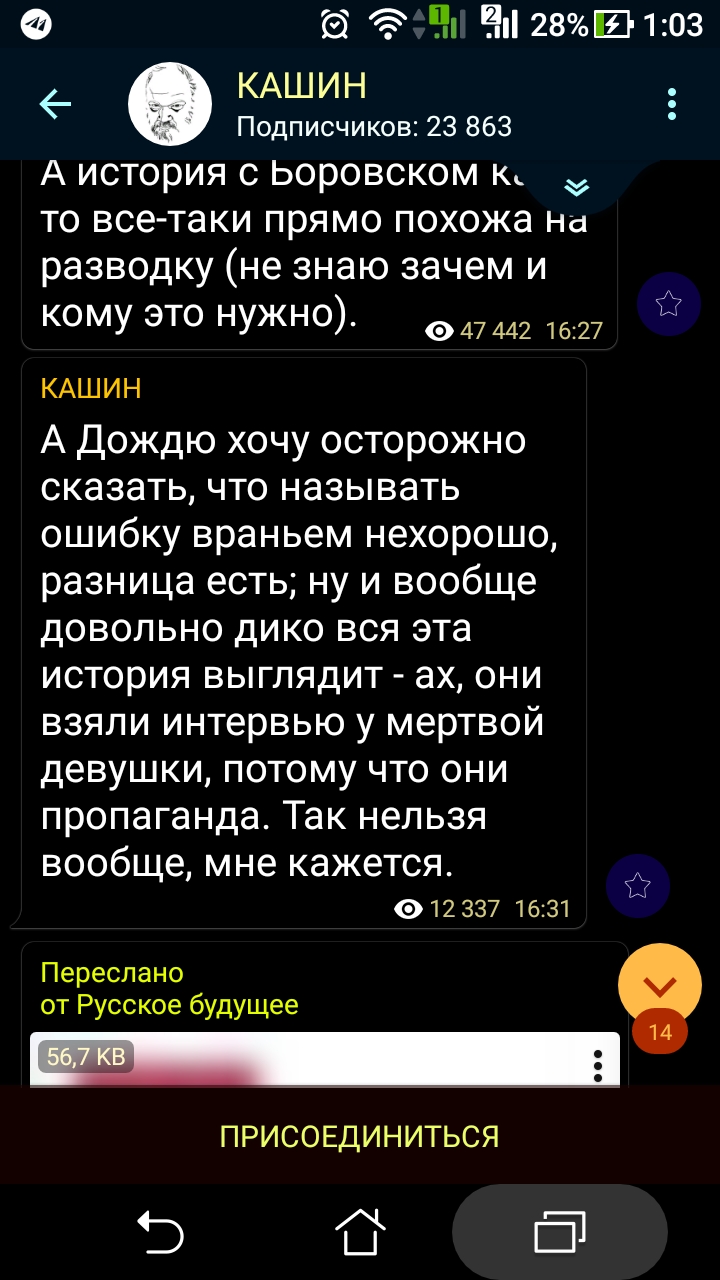Tap the star next to the 16:27 message
Viewport: 720px width, 1280px height.
pos(669,303)
